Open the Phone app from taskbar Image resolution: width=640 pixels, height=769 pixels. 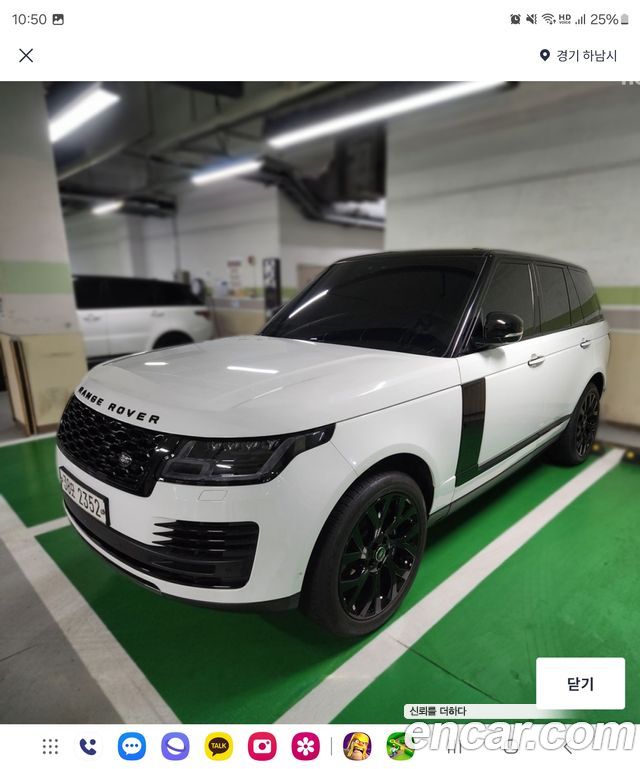pyautogui.click(x=88, y=746)
